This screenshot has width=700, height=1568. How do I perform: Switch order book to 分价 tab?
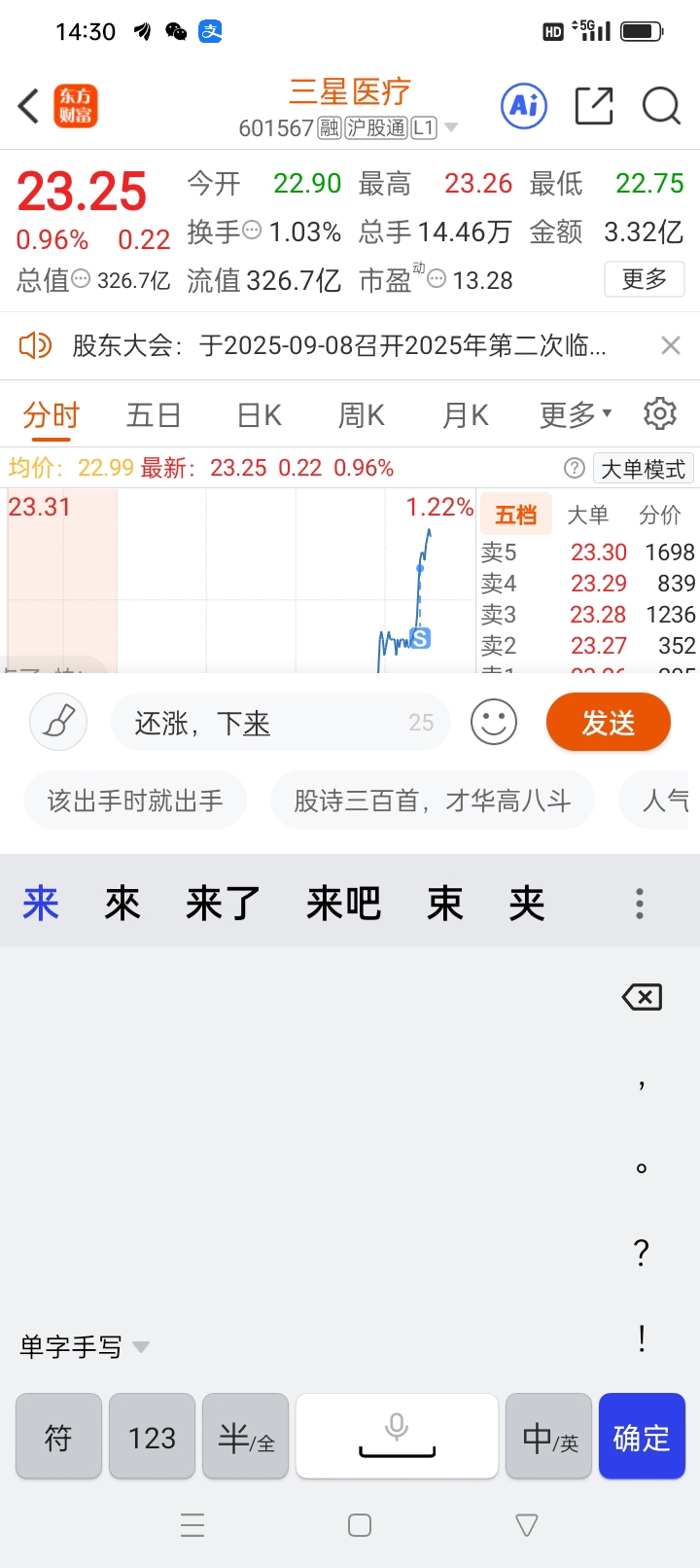[x=660, y=515]
